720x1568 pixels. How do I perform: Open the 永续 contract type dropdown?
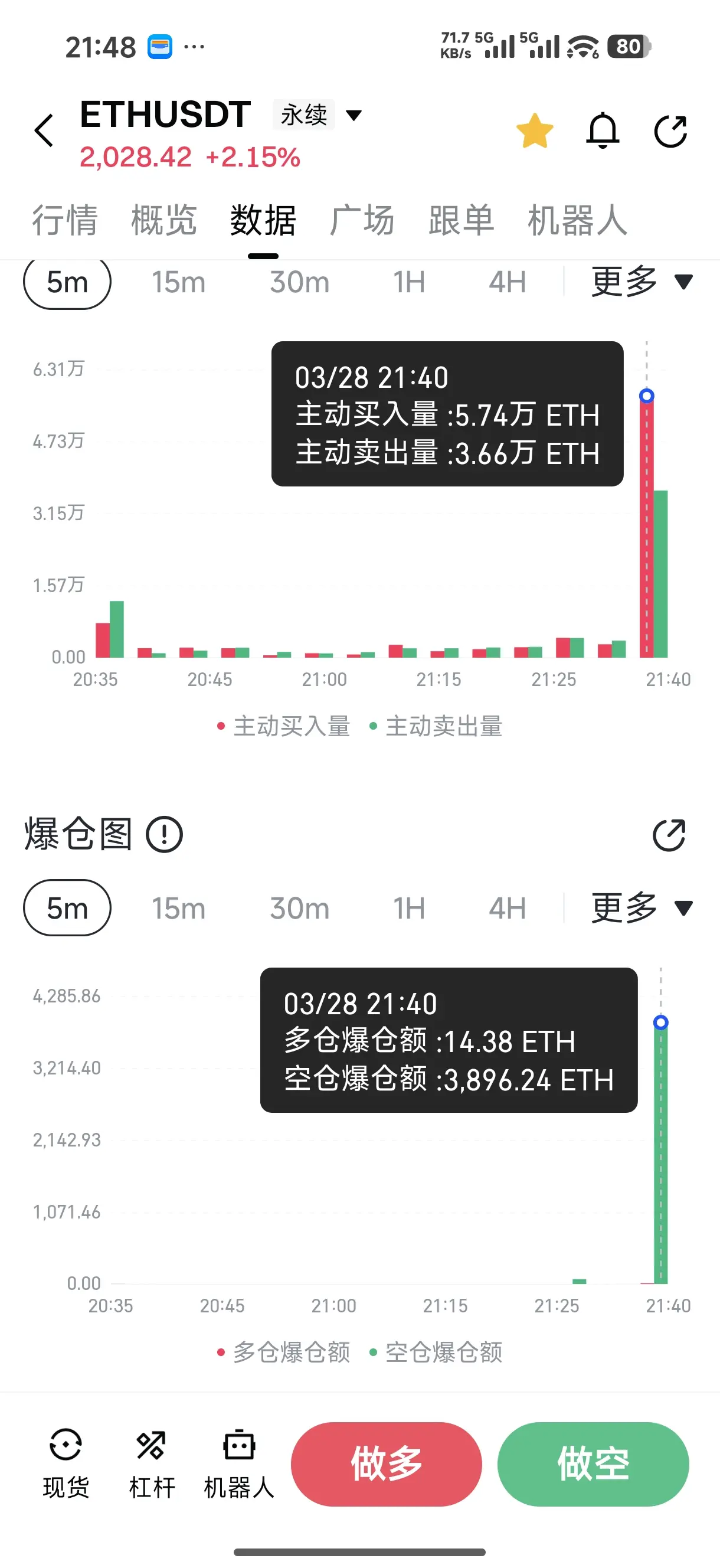tap(318, 115)
